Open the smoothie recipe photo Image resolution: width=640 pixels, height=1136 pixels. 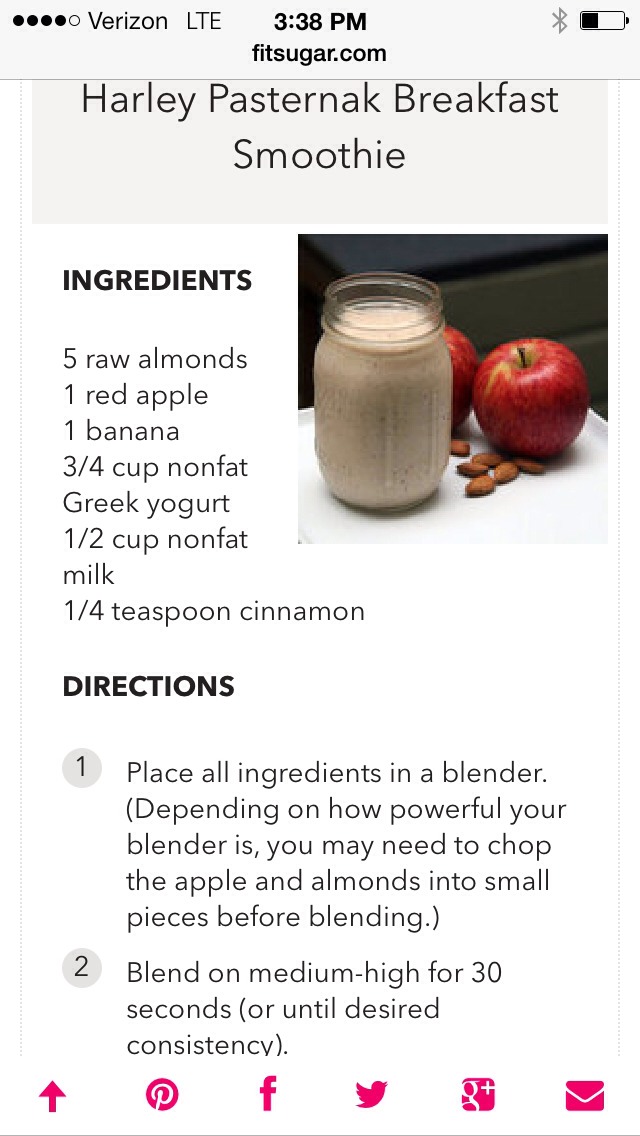coord(453,389)
